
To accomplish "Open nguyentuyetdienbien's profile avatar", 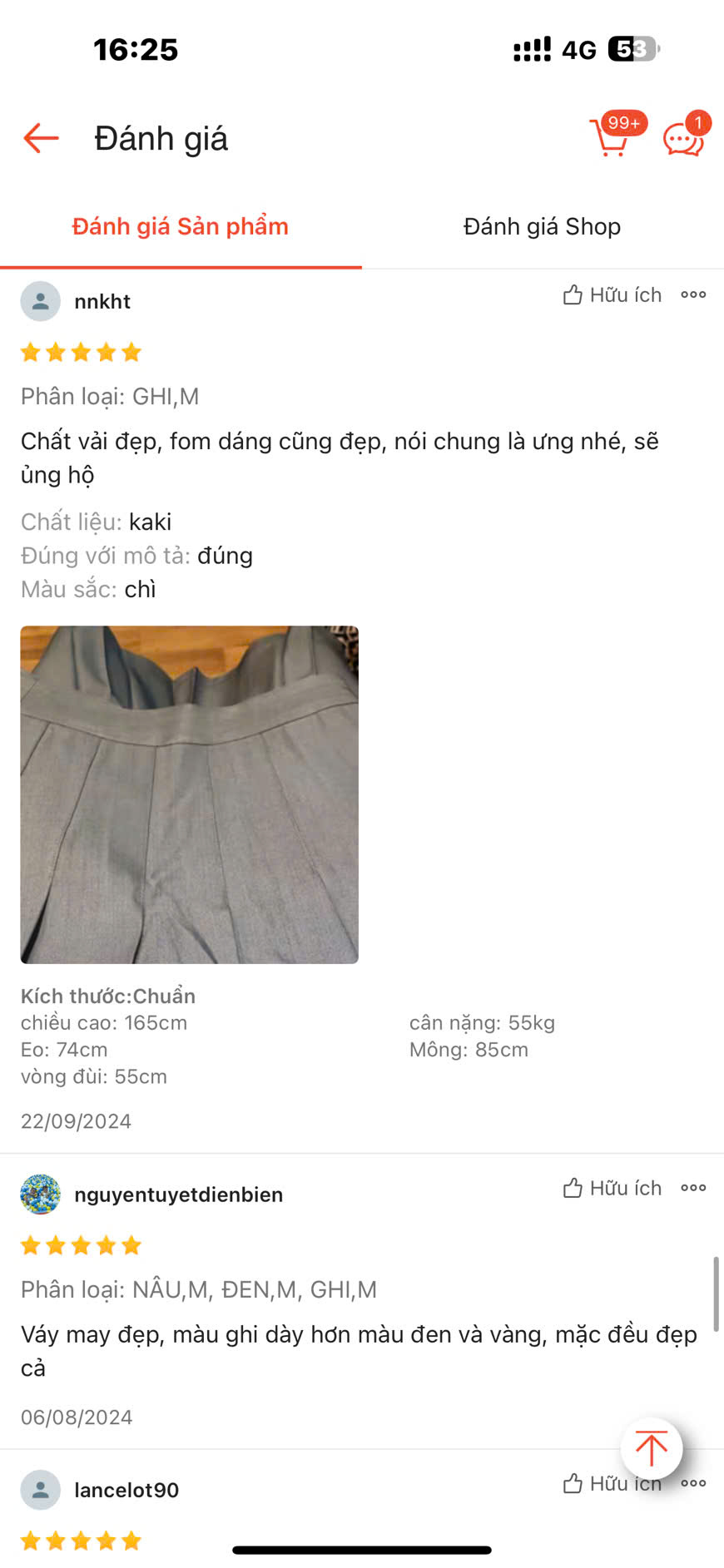I will (x=41, y=1195).
